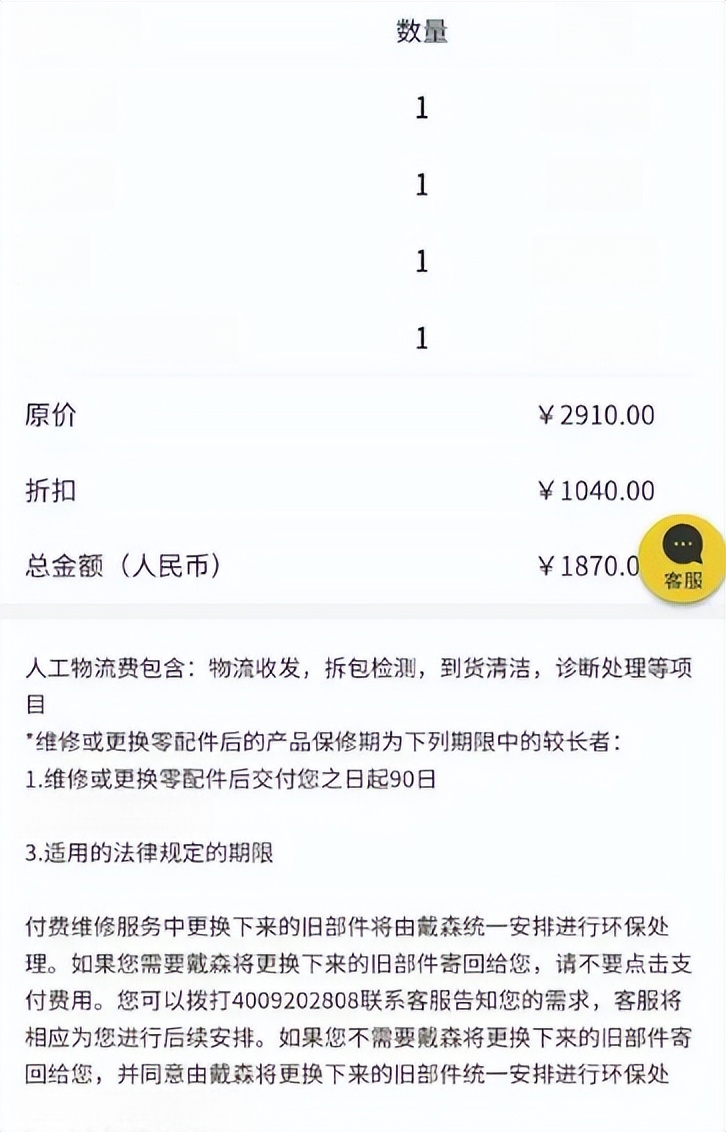Open the 客服 customer service chat button
The height and width of the screenshot is (1132, 726).
point(683,560)
